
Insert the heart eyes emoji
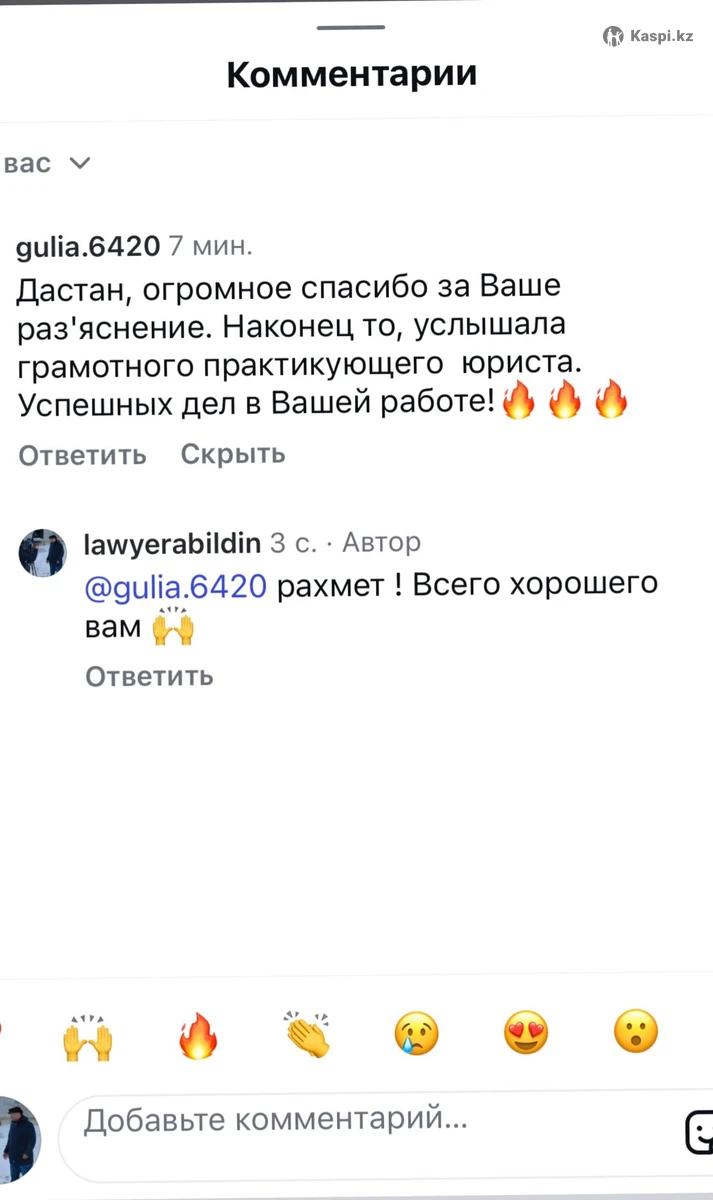(526, 1035)
